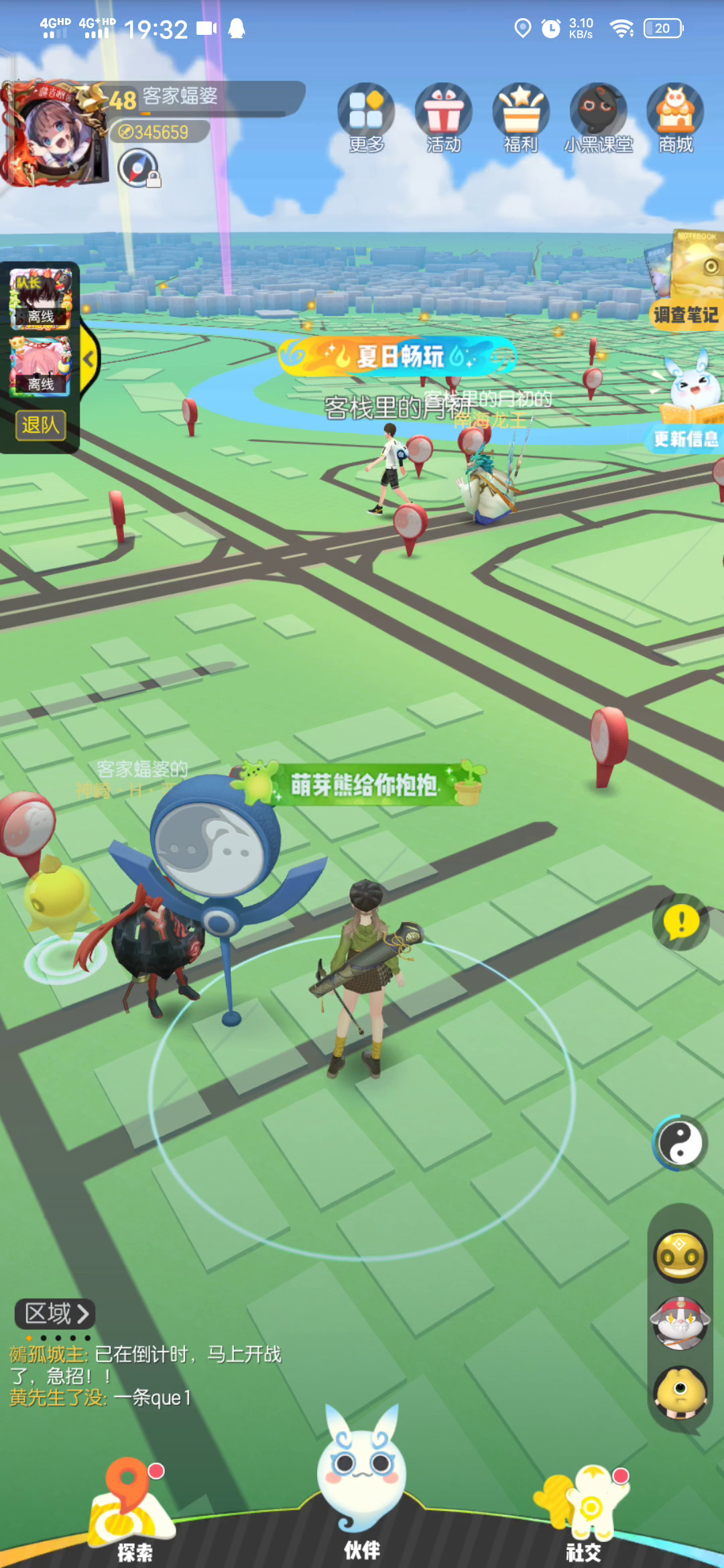Tap the yellow exclamation alert icon

pyautogui.click(x=681, y=922)
